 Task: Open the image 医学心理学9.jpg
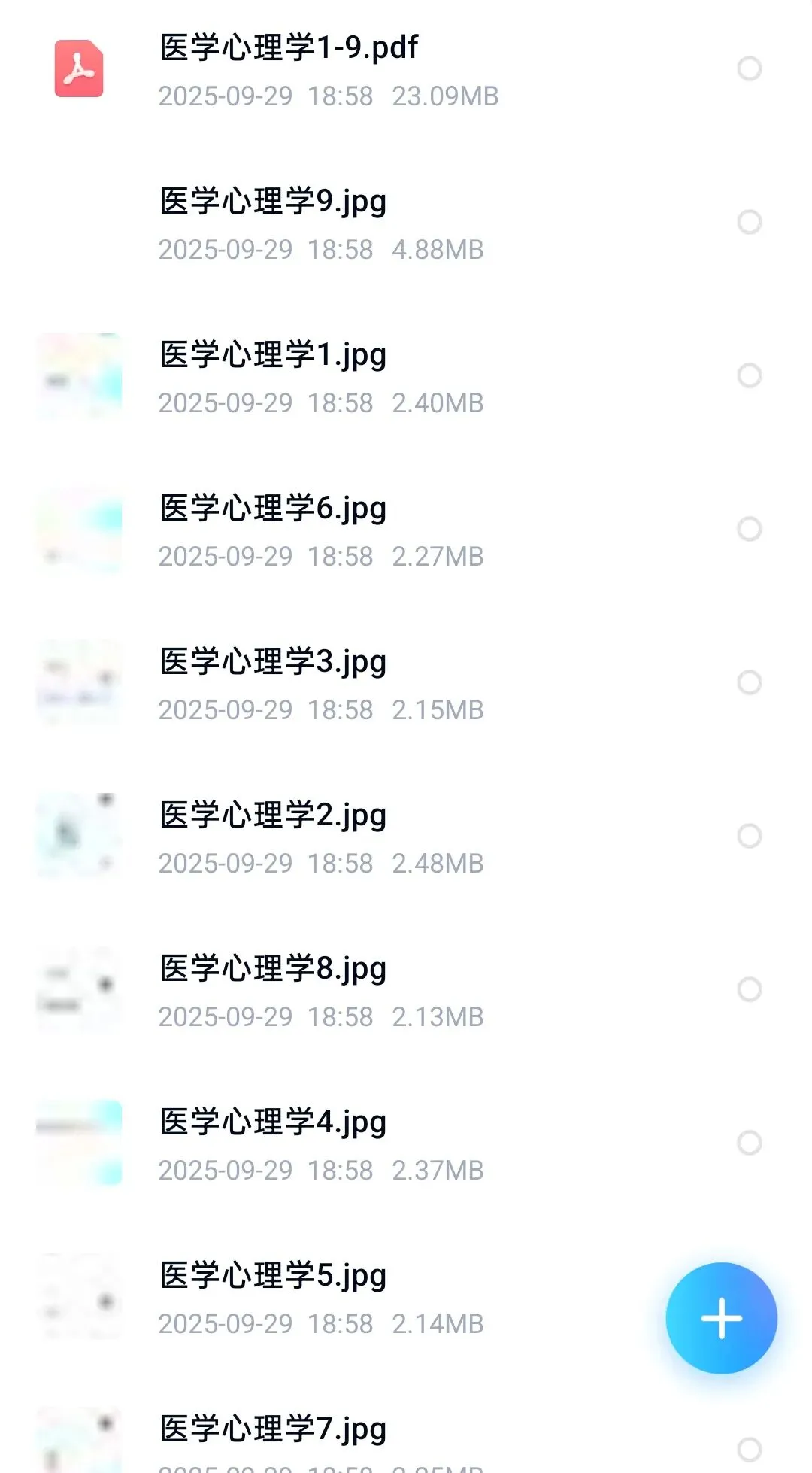[x=406, y=223]
